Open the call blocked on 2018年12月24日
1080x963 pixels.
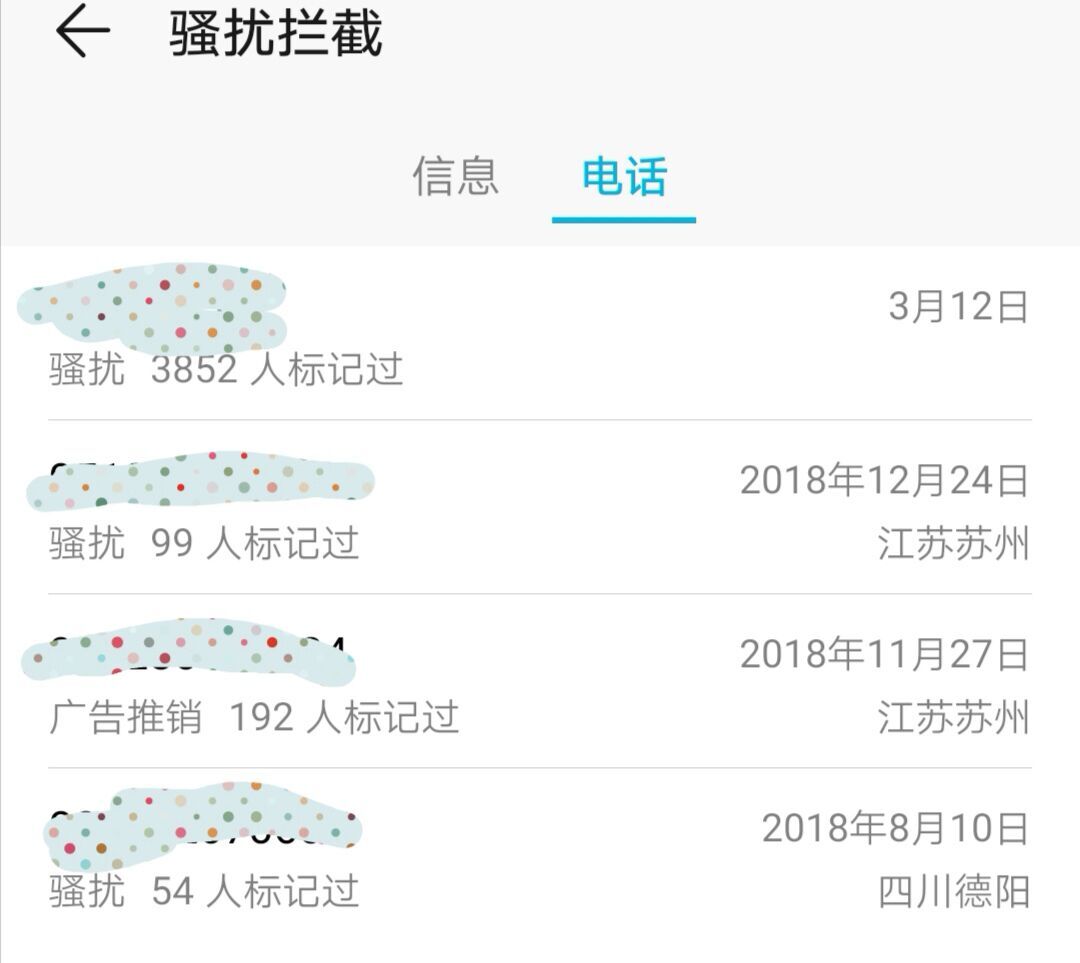pos(540,508)
